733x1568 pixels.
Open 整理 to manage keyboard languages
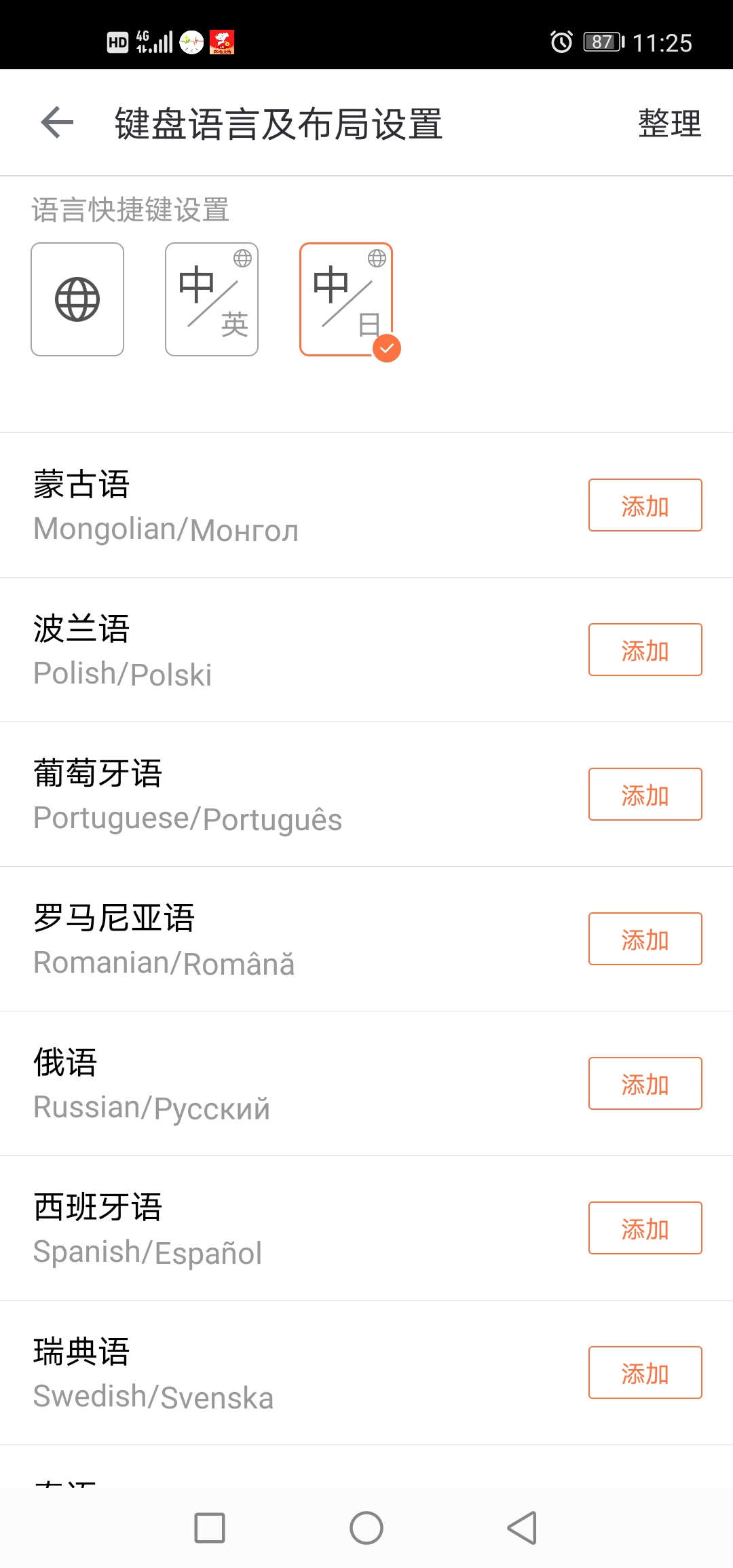pyautogui.click(x=668, y=124)
